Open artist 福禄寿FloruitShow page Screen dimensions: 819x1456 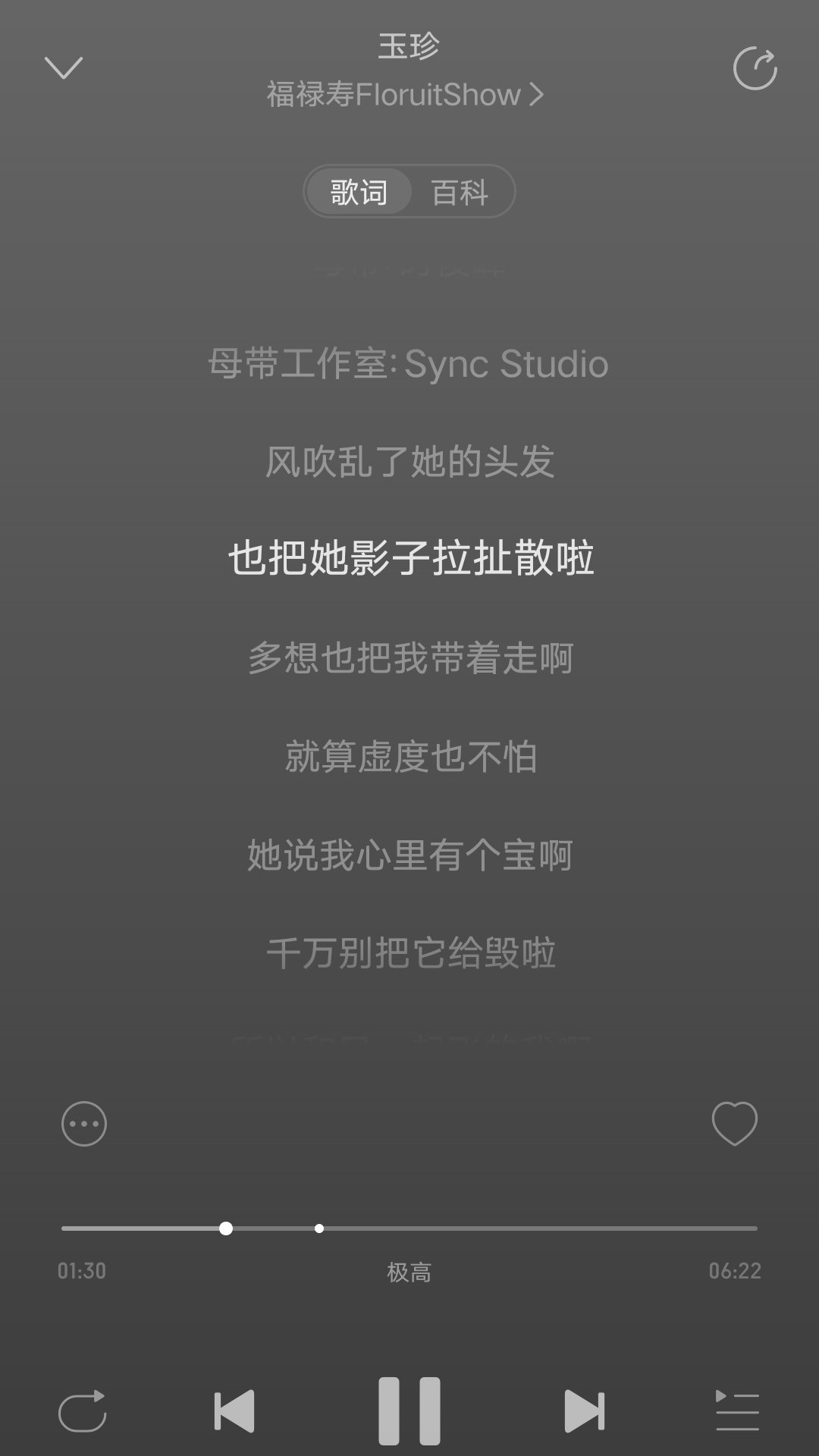pyautogui.click(x=405, y=95)
